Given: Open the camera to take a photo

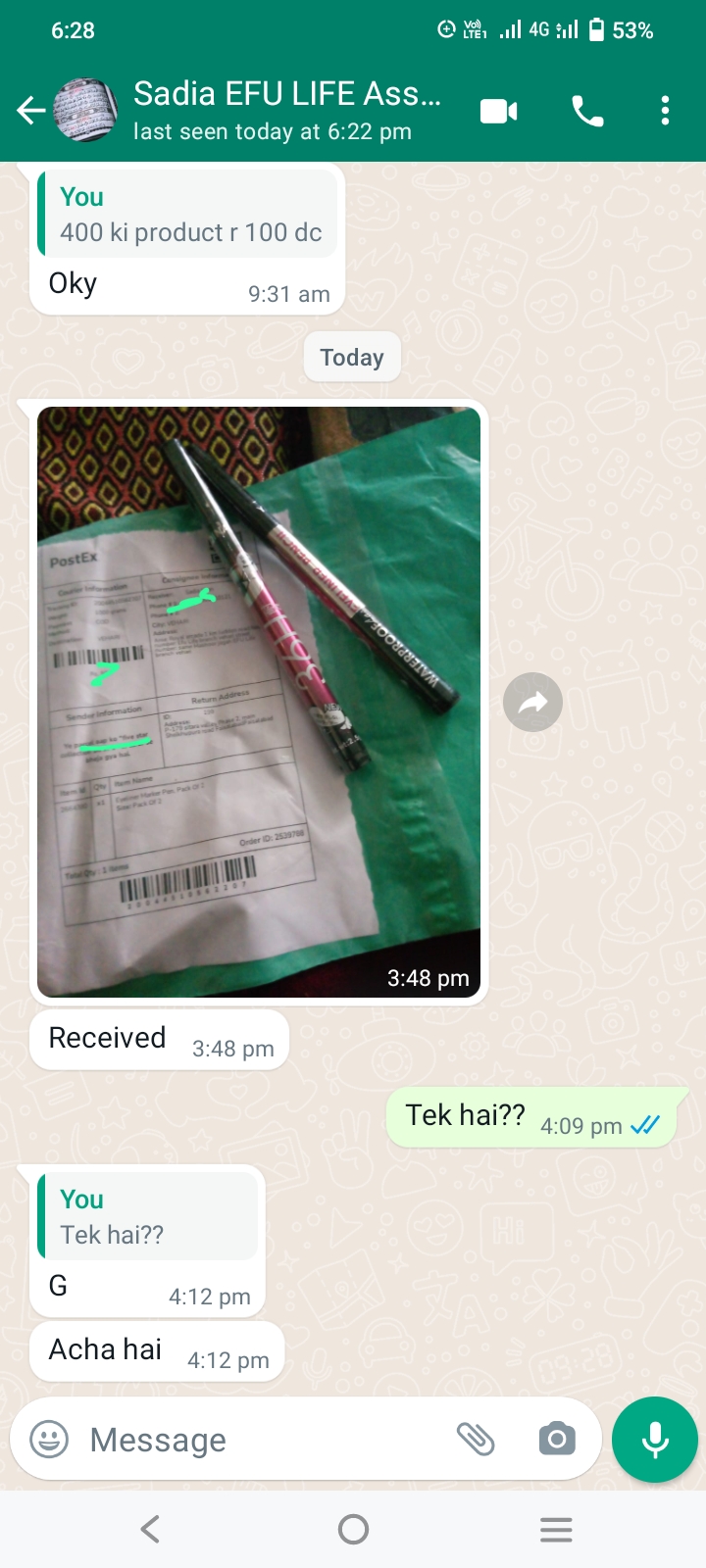Looking at the screenshot, I should (x=557, y=1440).
